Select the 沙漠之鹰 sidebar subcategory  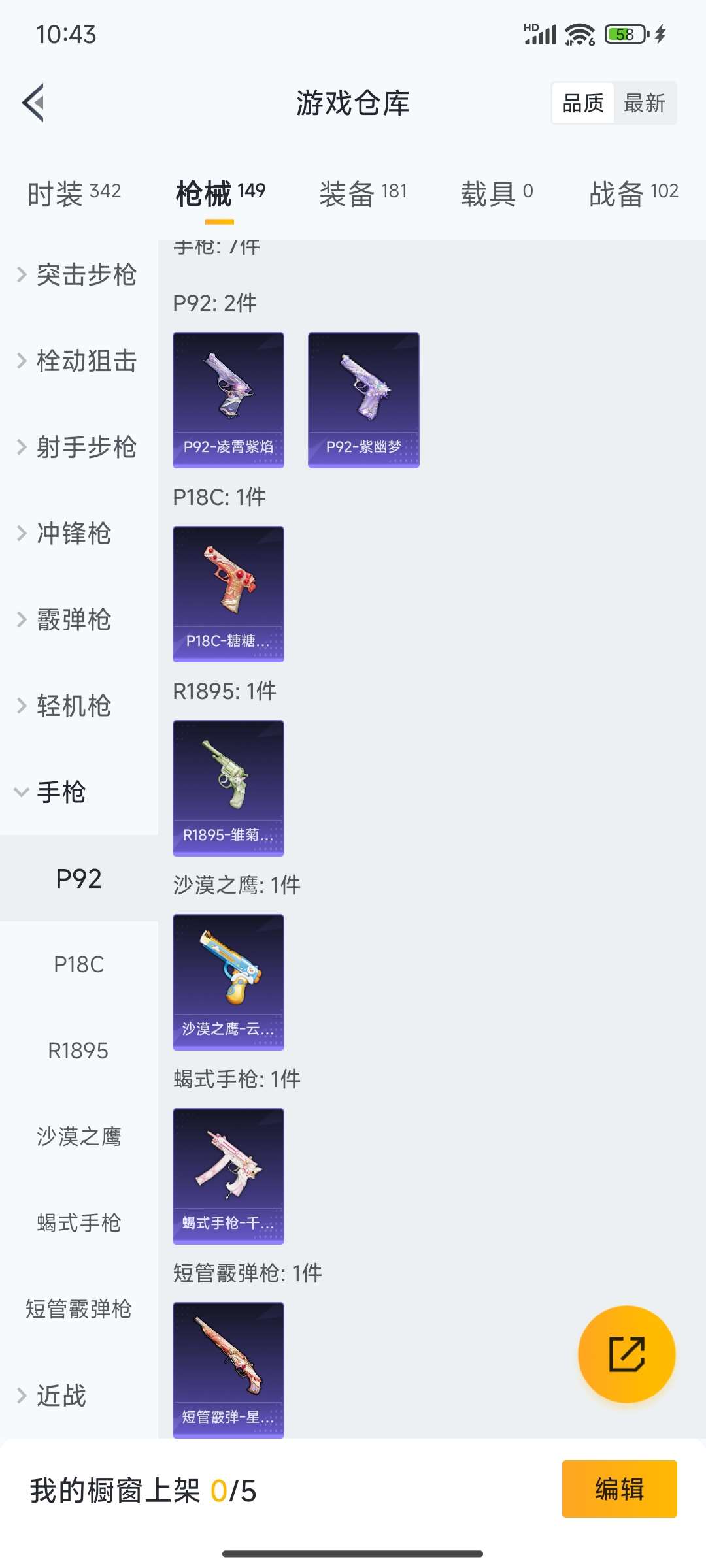(78, 1137)
